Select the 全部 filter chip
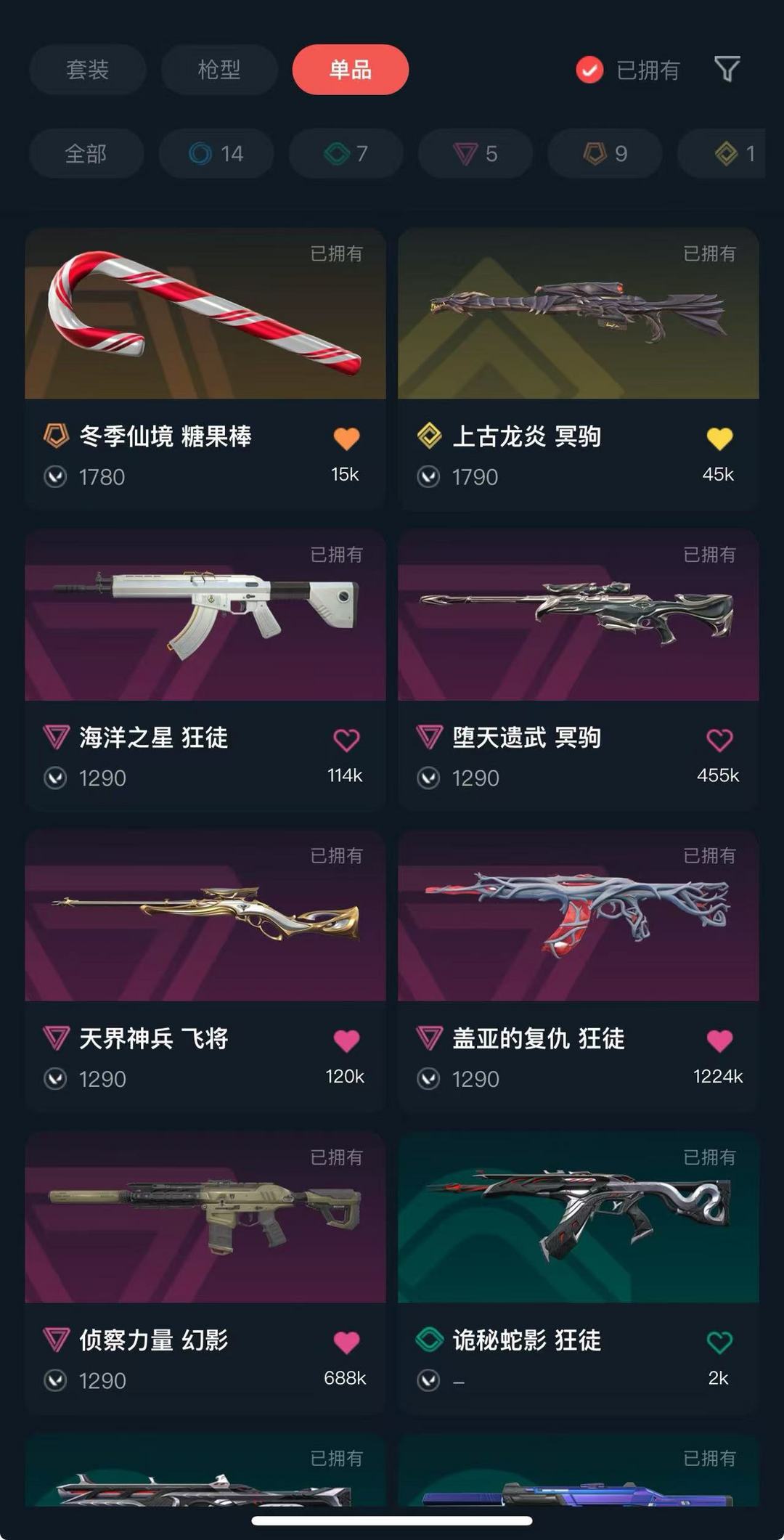Screen dimensions: 784x1540 pos(86,153)
